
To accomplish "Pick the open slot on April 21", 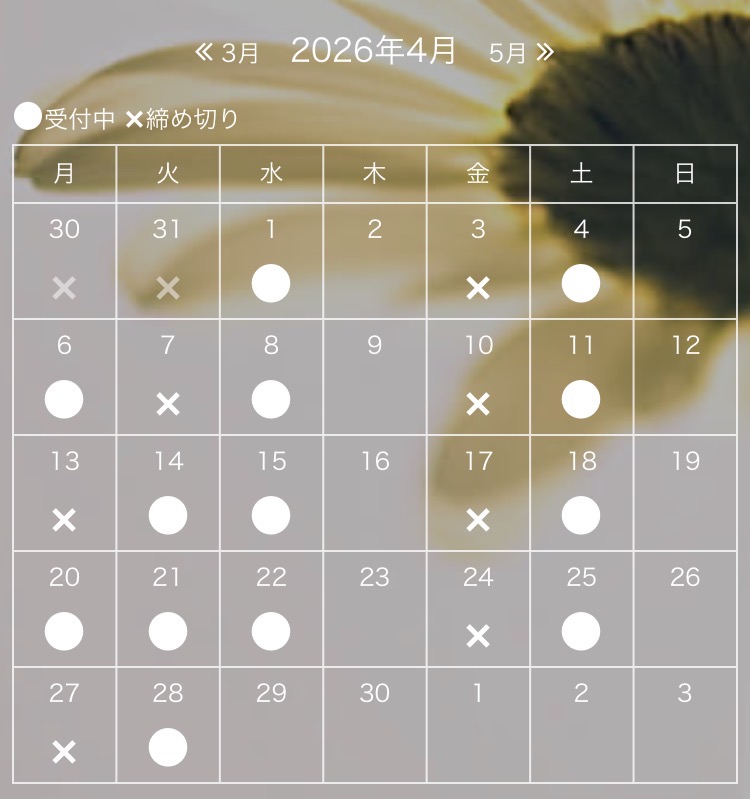I will (x=168, y=632).
